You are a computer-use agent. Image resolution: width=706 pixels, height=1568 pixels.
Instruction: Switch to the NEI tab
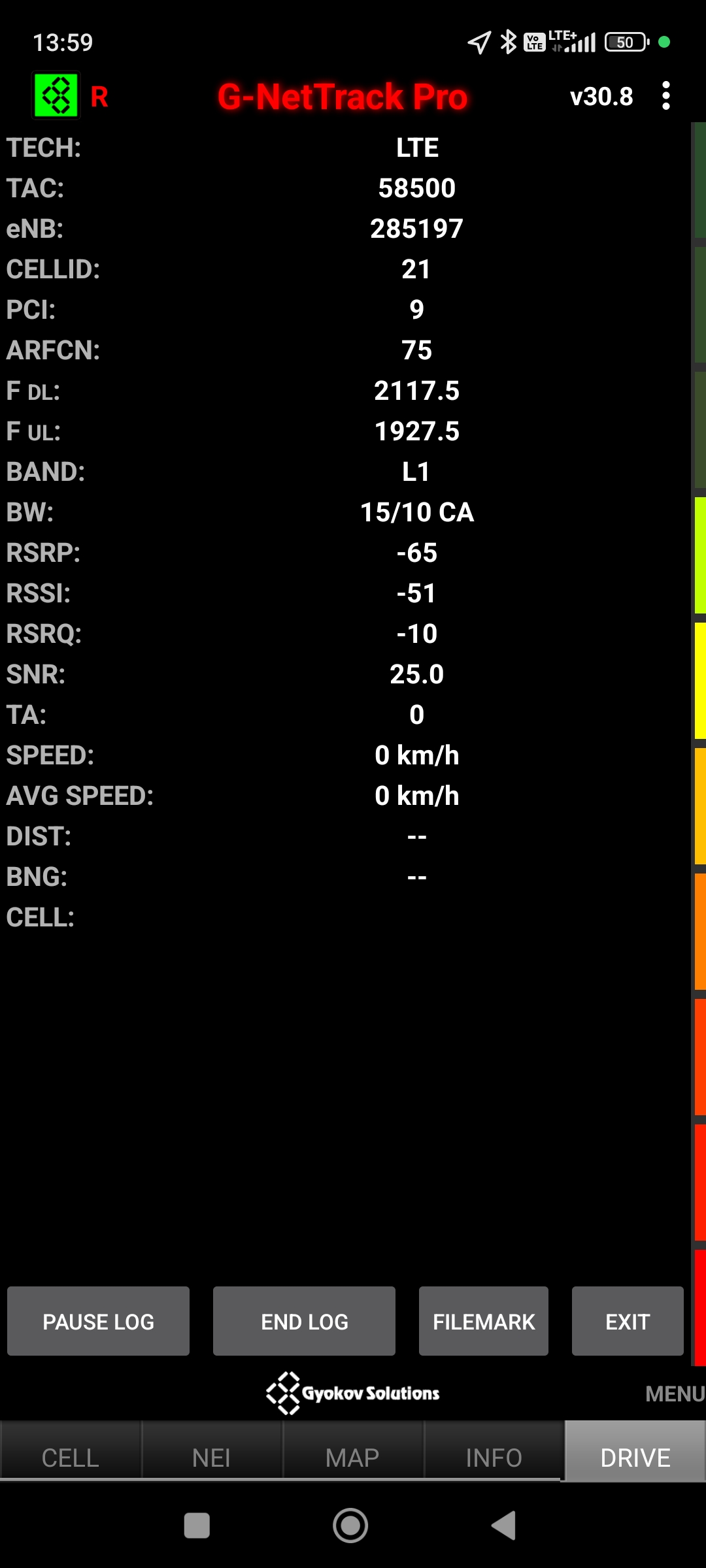tap(211, 1457)
